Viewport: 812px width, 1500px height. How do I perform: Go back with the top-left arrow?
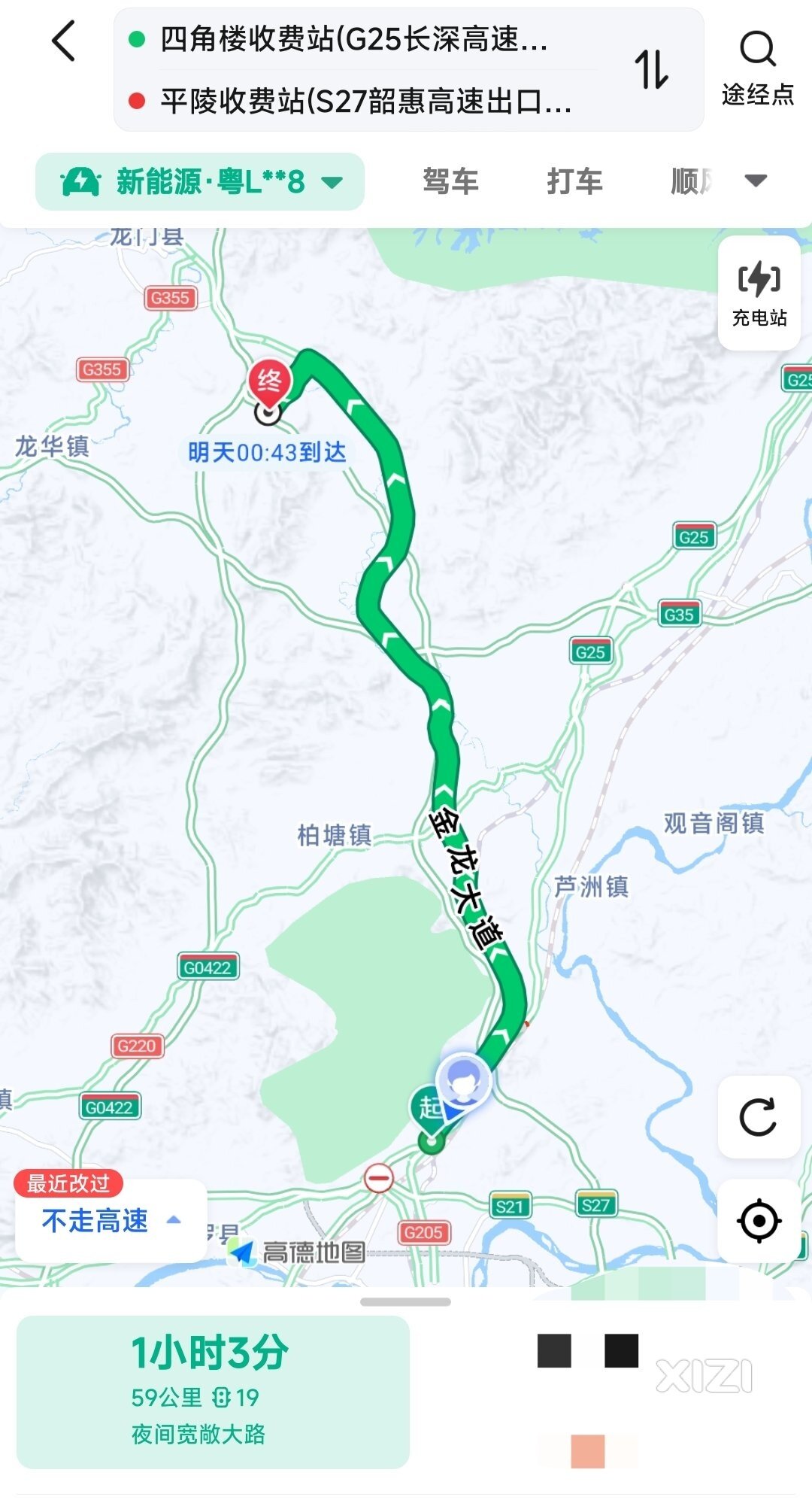(x=65, y=41)
